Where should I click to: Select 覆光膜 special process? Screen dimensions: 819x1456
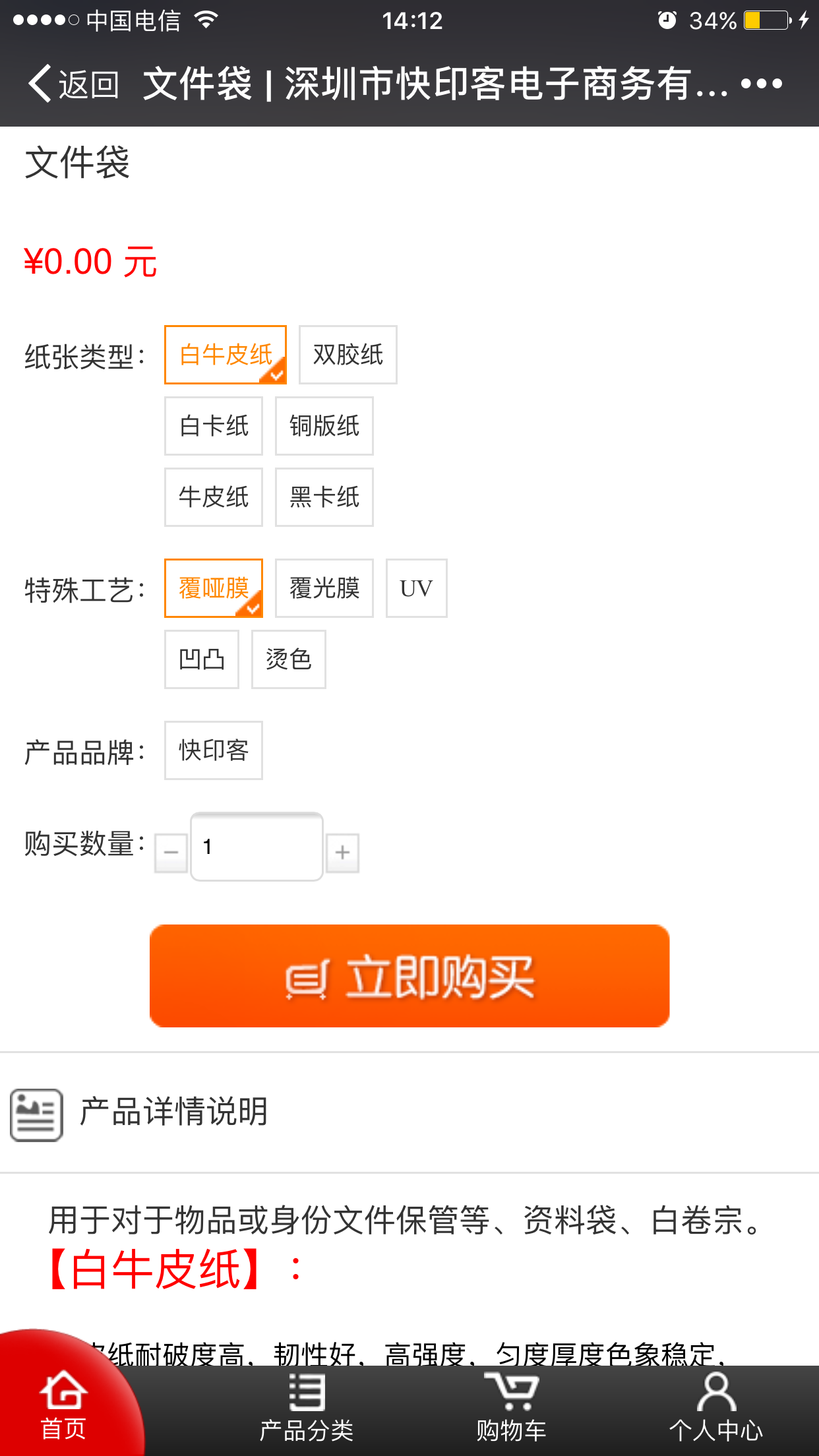tap(324, 588)
